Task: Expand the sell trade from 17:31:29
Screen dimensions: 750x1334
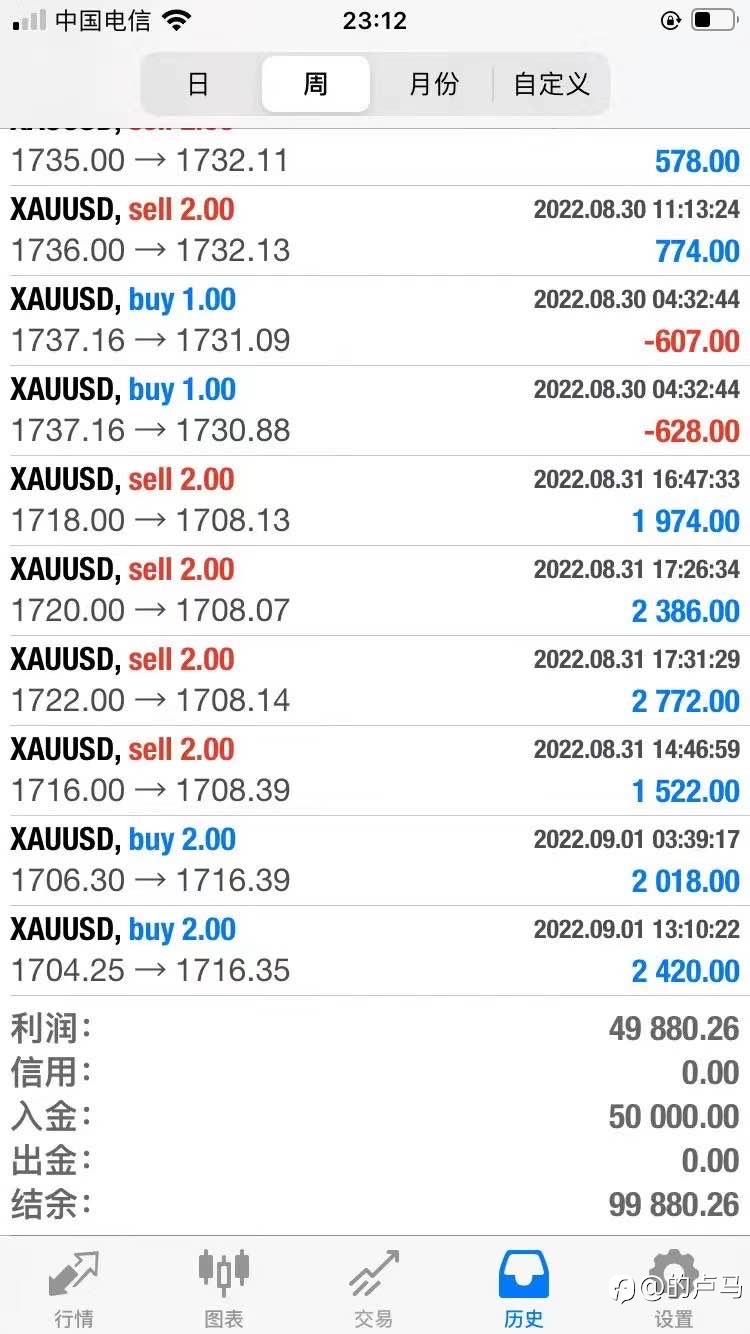Action: tap(375, 681)
